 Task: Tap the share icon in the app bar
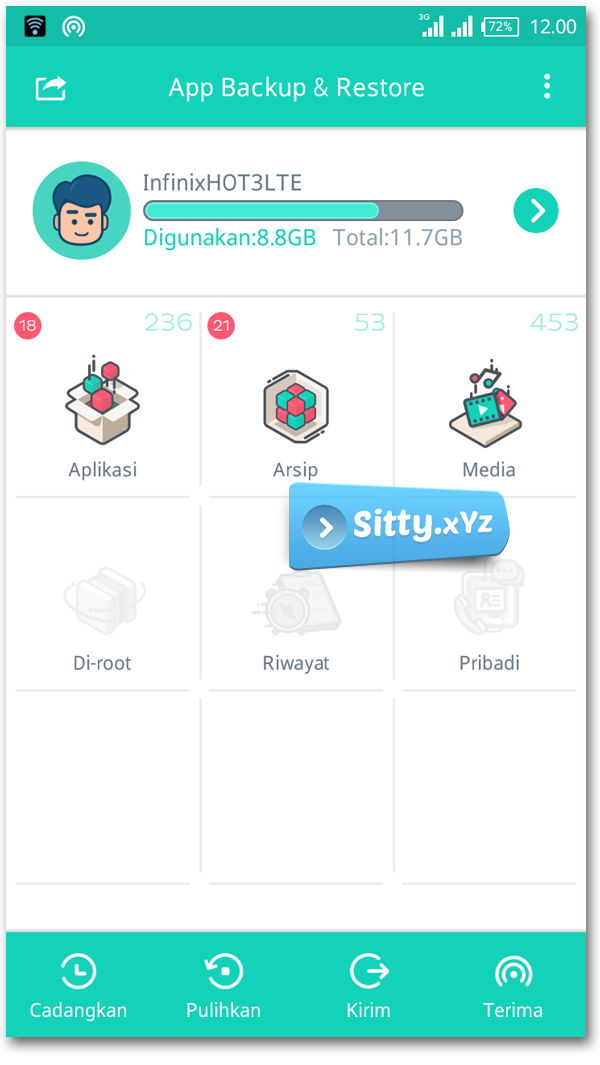(x=51, y=88)
